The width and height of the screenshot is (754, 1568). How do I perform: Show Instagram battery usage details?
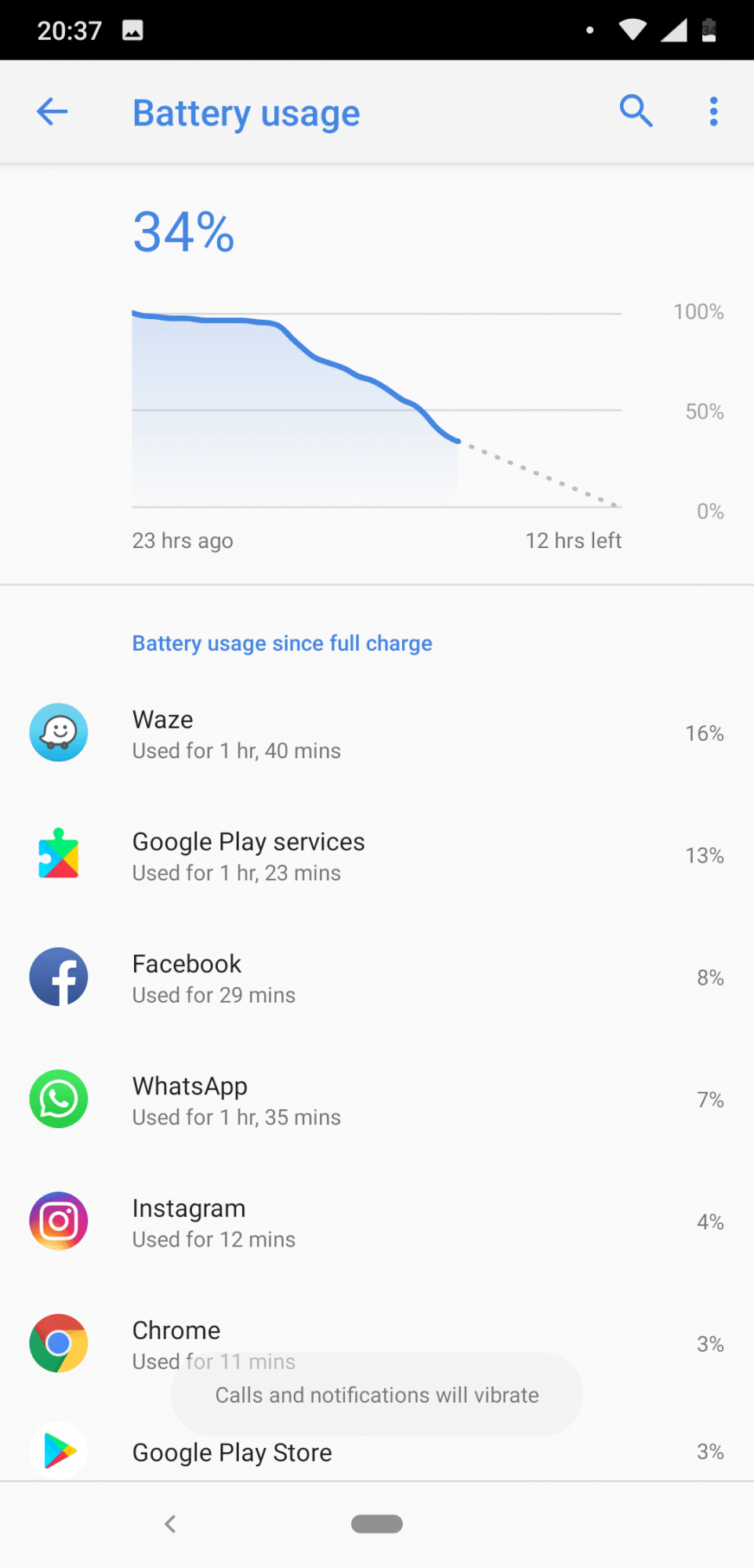376,1223
